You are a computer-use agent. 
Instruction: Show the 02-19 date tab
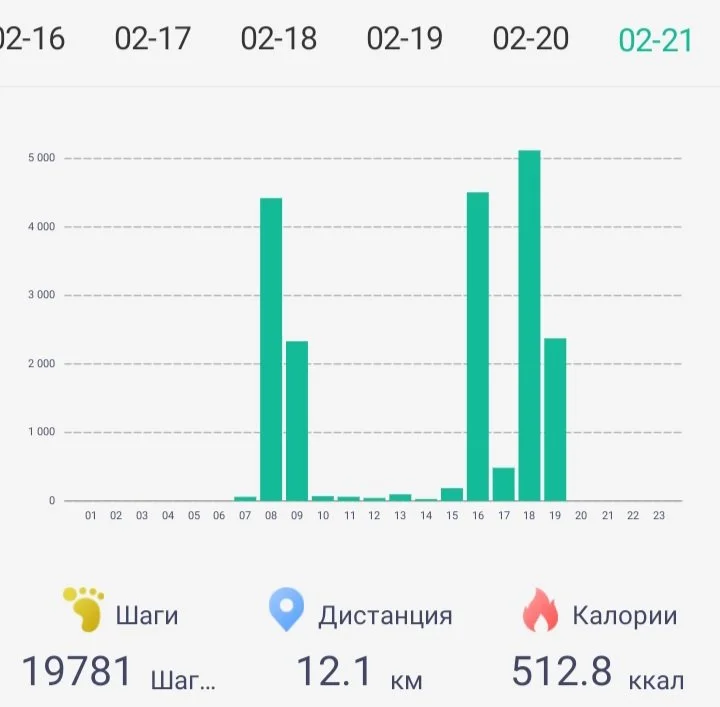(x=404, y=39)
